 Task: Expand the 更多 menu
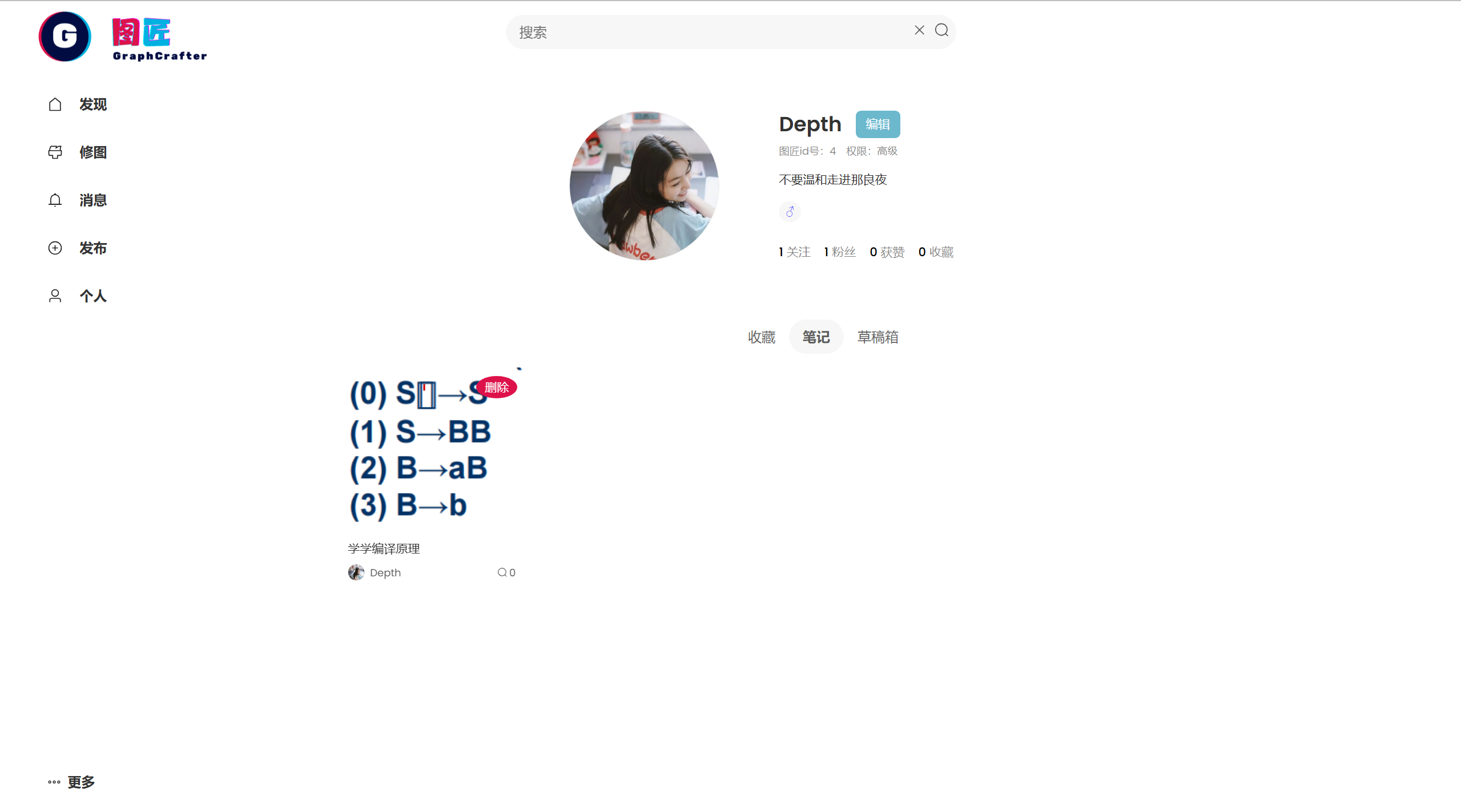coord(72,782)
